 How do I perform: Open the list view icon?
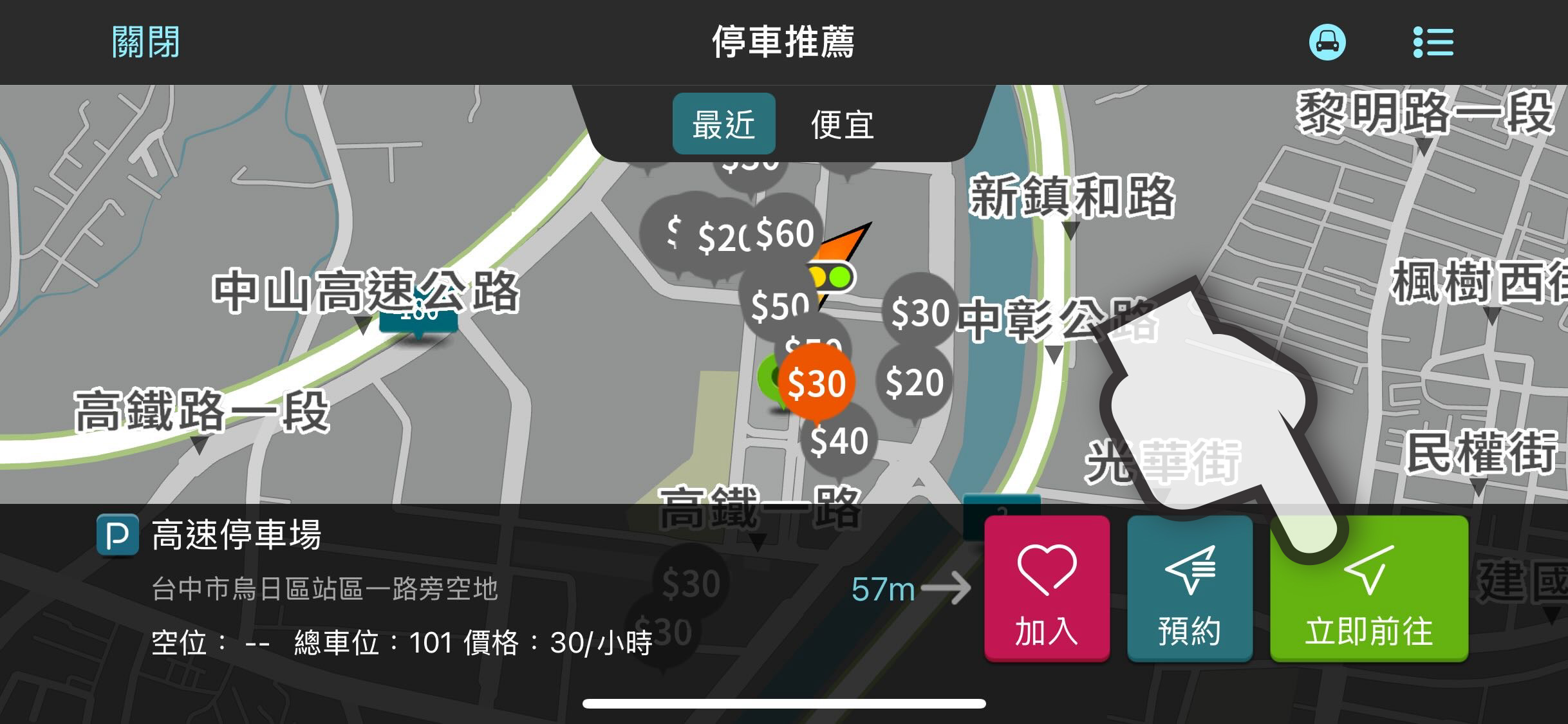click(x=1433, y=42)
